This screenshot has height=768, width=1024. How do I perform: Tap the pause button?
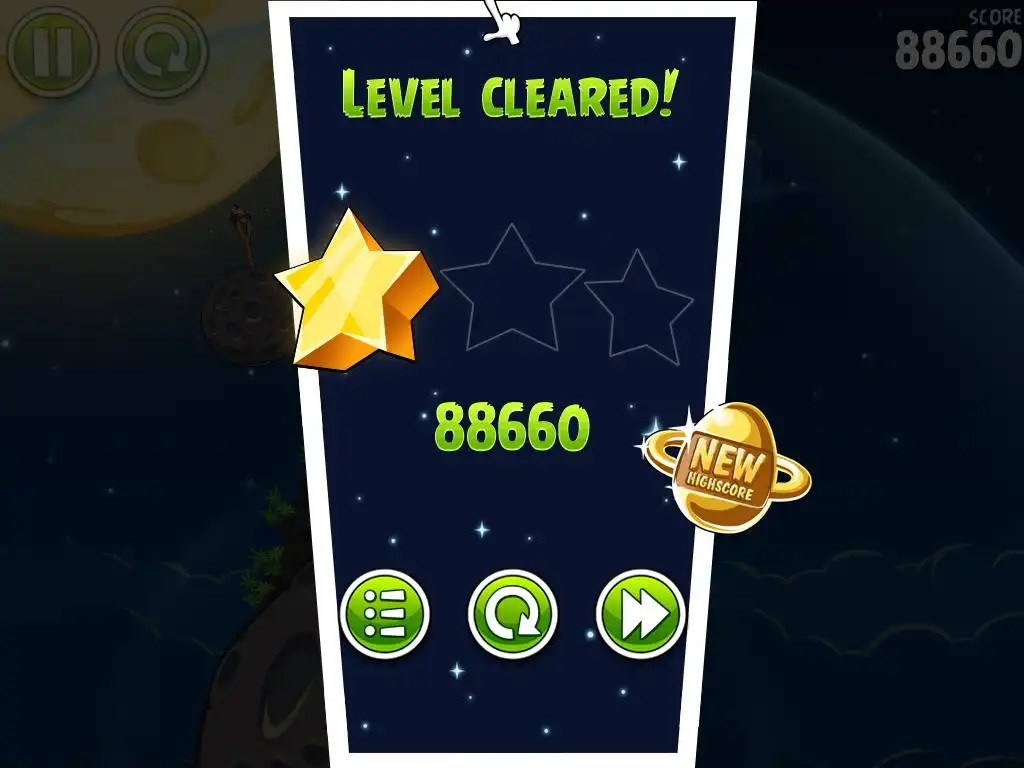coord(52,52)
